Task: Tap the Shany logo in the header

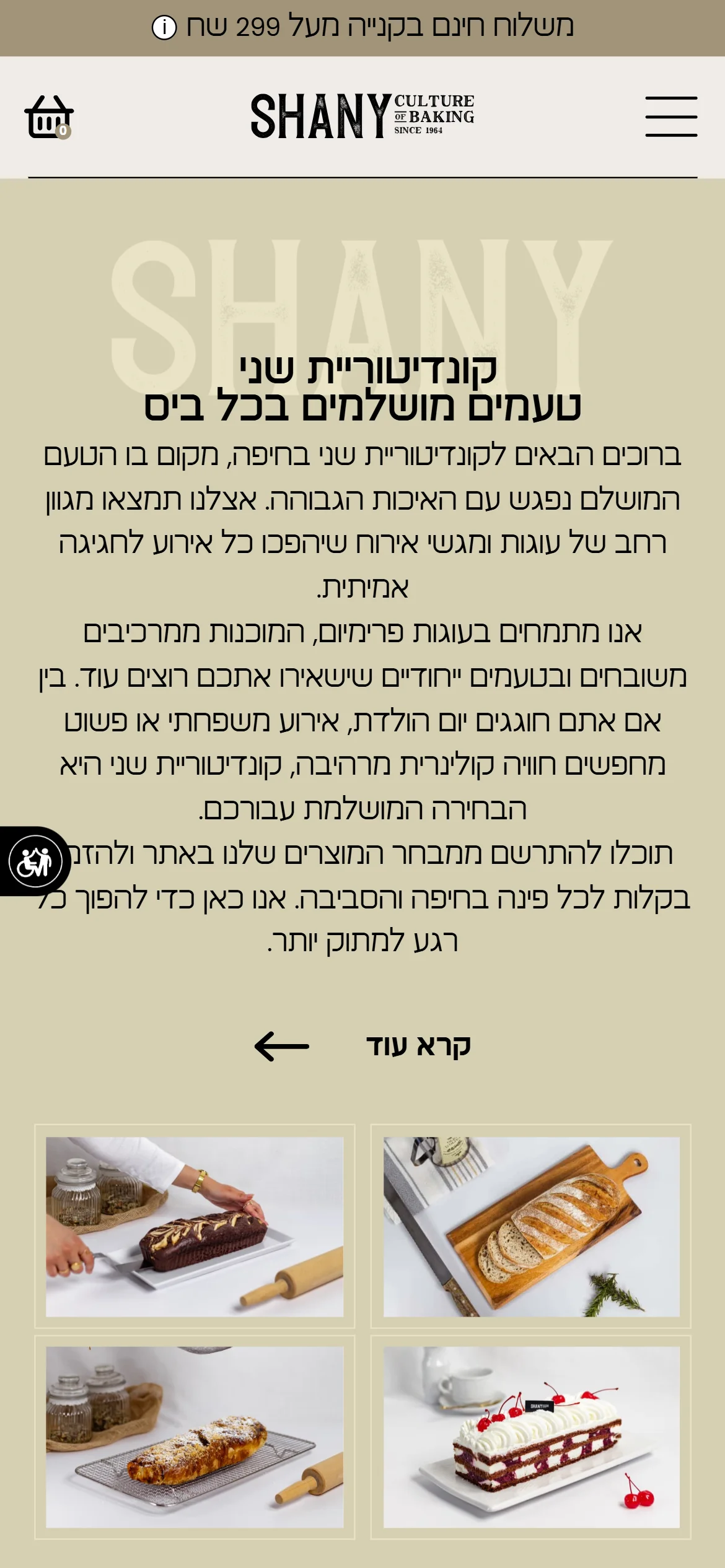Action: coord(362,116)
